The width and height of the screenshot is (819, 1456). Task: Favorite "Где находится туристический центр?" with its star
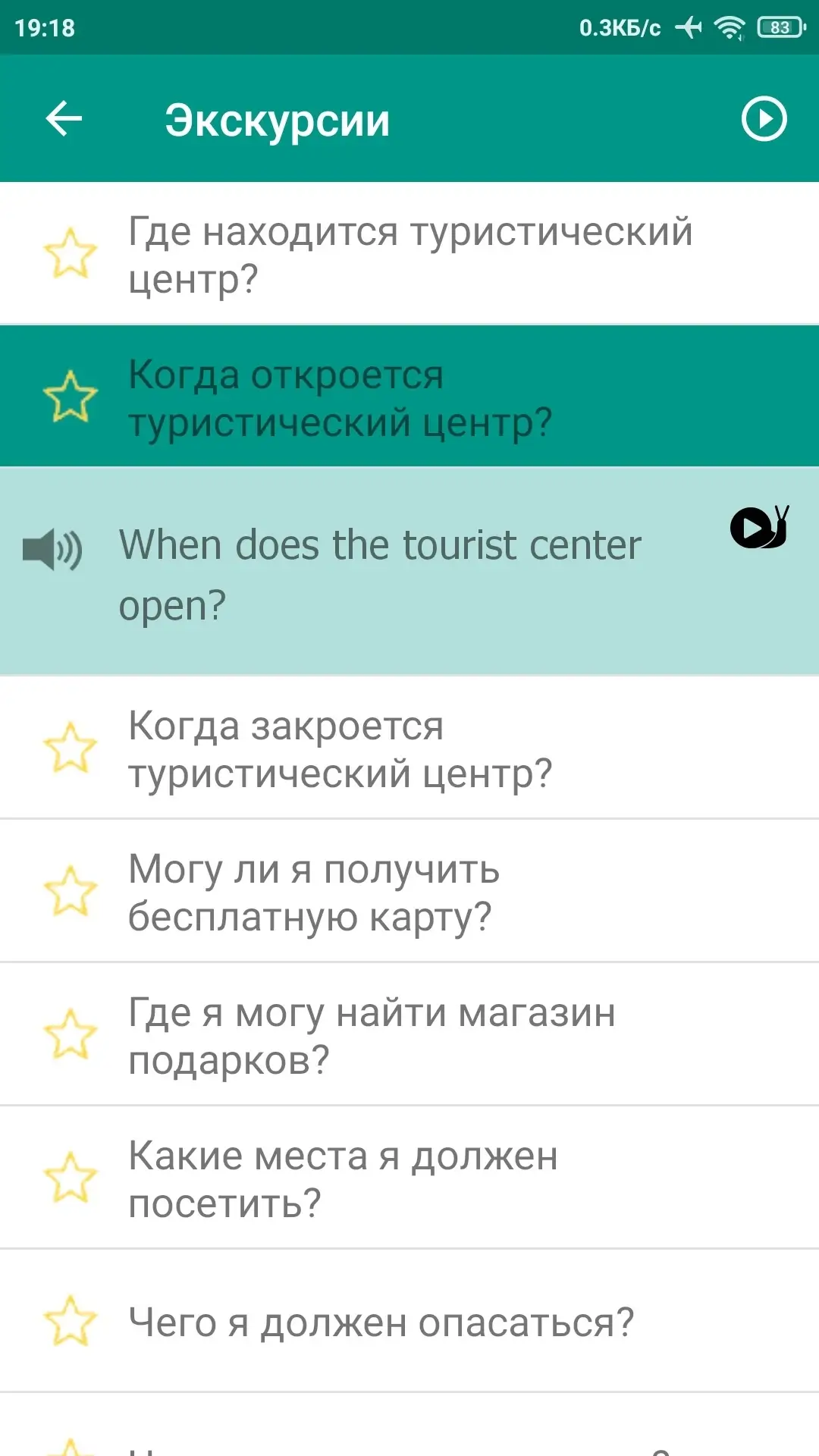[x=71, y=253]
